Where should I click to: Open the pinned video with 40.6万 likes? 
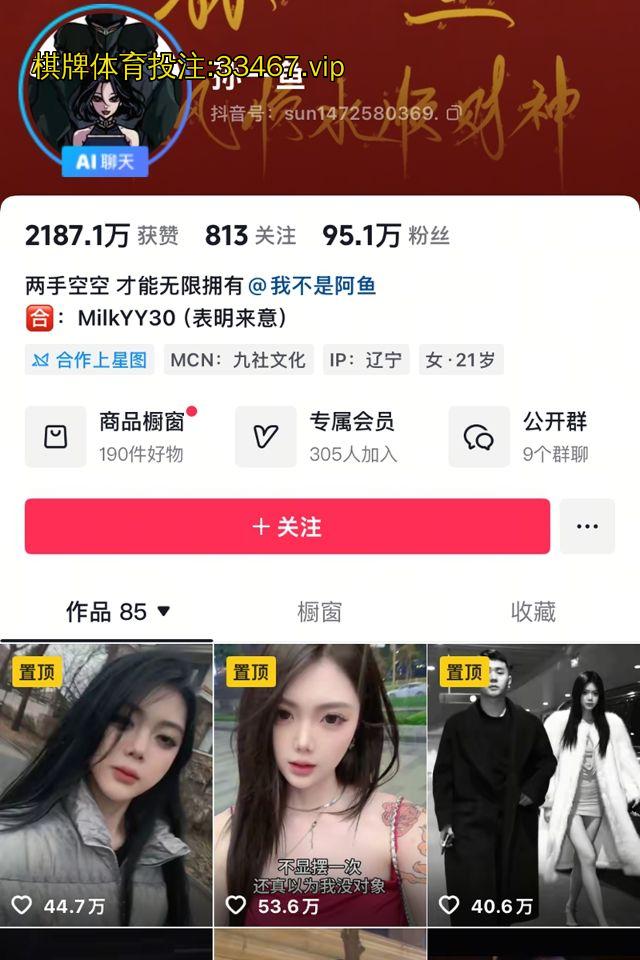click(533, 785)
